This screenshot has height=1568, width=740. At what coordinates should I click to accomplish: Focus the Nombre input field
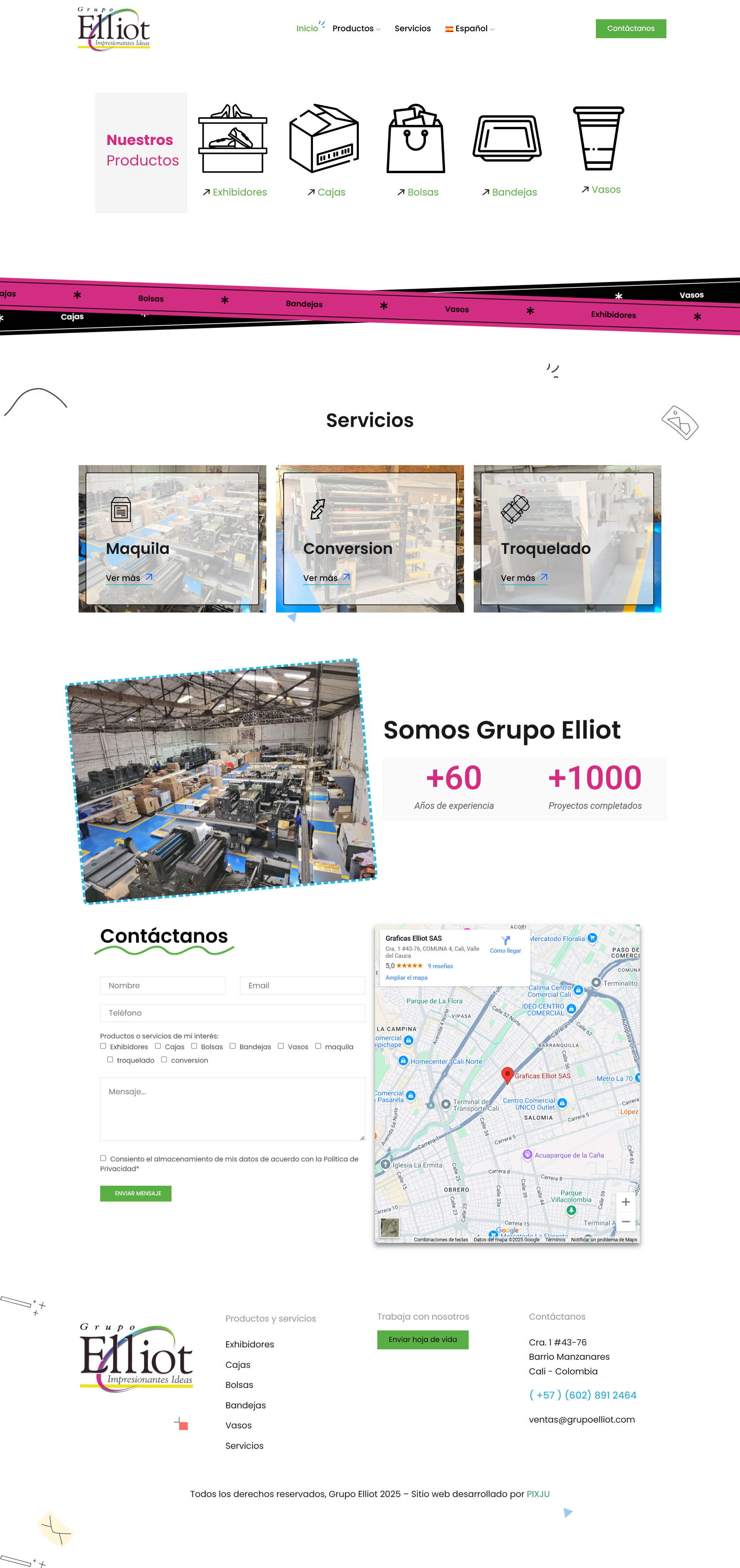click(x=163, y=985)
